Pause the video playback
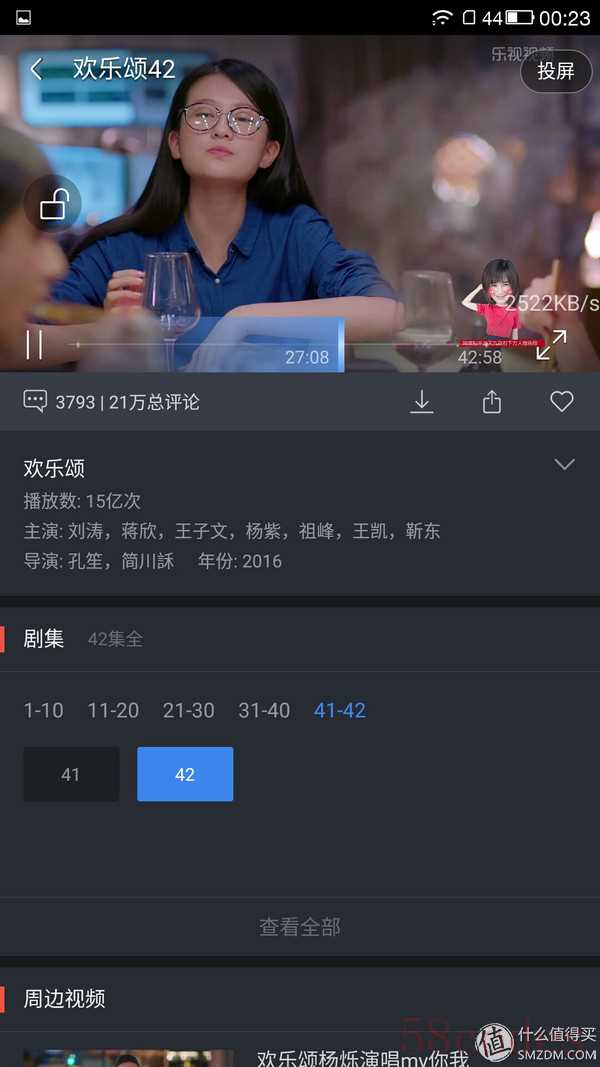Viewport: 600px width, 1067px height. 34,345
